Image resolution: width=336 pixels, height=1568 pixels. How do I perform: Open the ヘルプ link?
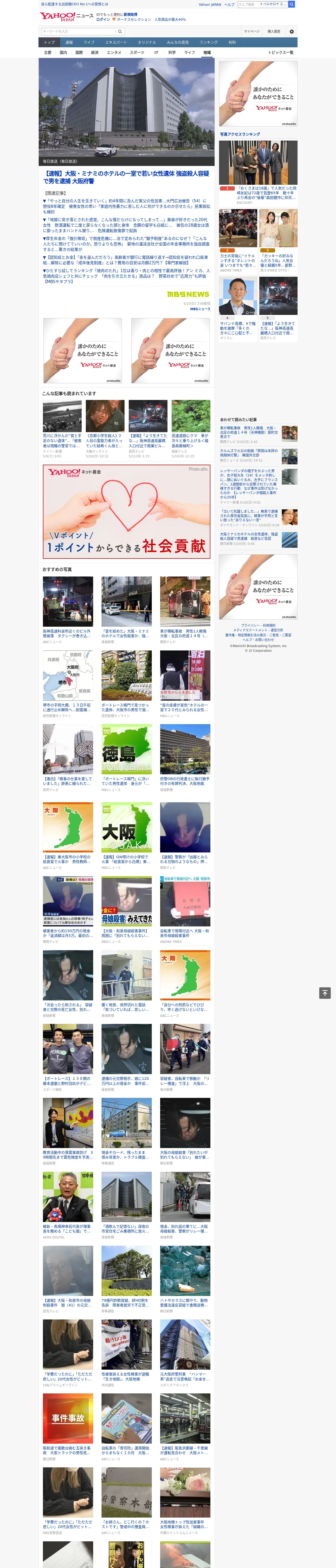(229, 4)
